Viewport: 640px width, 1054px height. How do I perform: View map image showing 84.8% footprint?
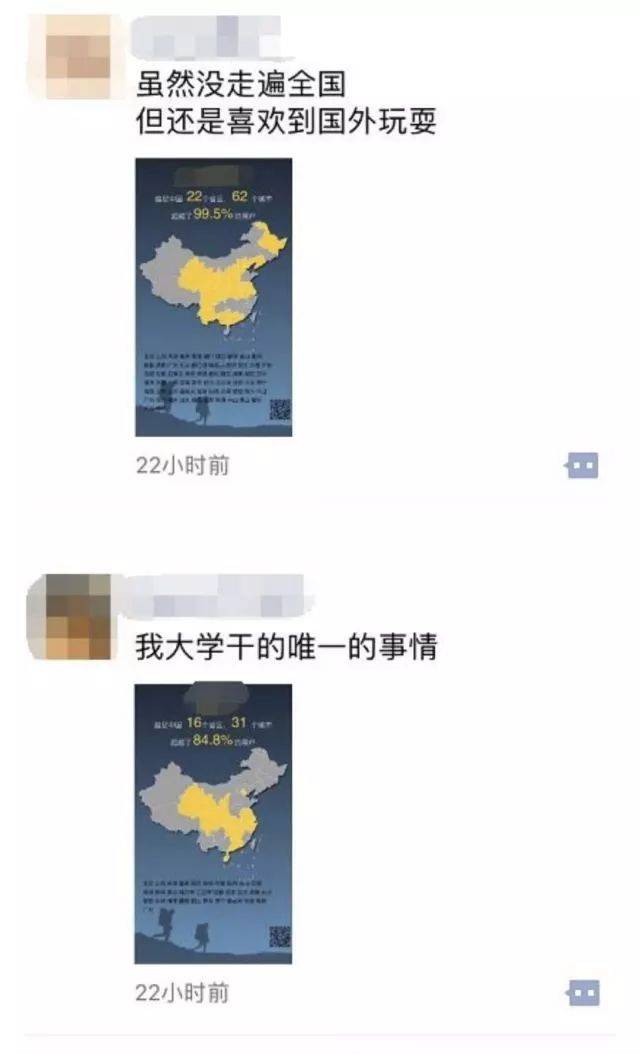tap(214, 823)
